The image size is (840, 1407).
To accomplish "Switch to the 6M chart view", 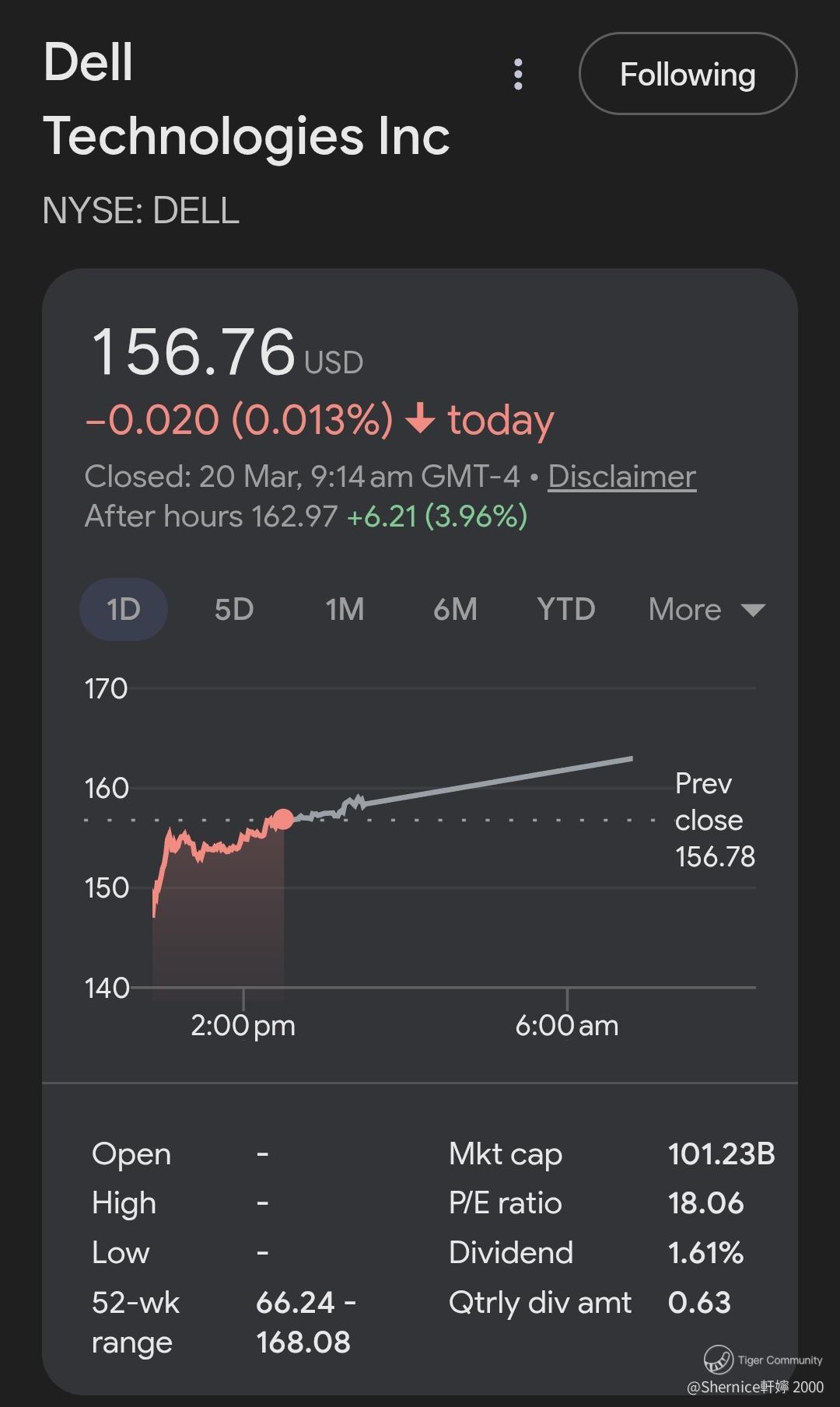I will [455, 609].
